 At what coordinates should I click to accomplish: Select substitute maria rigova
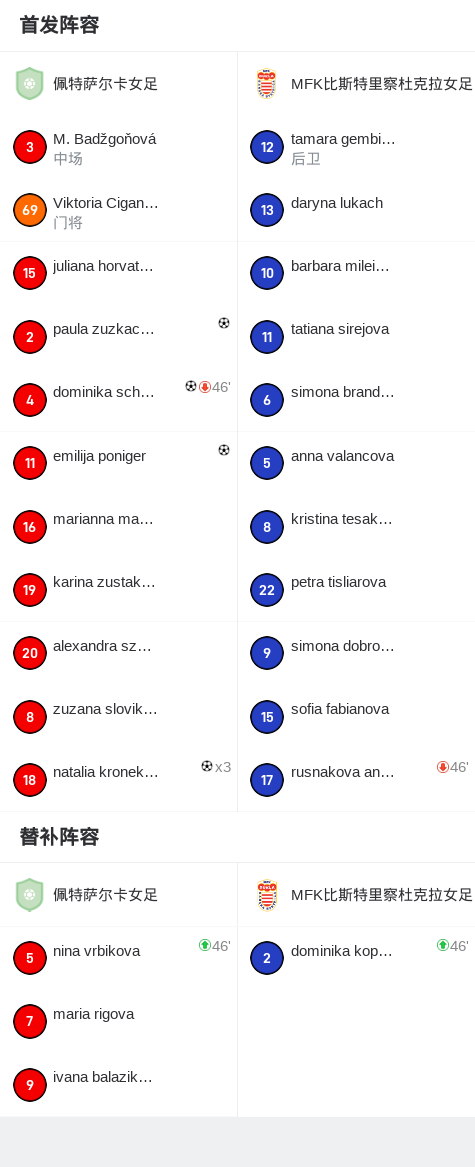tap(118, 1022)
